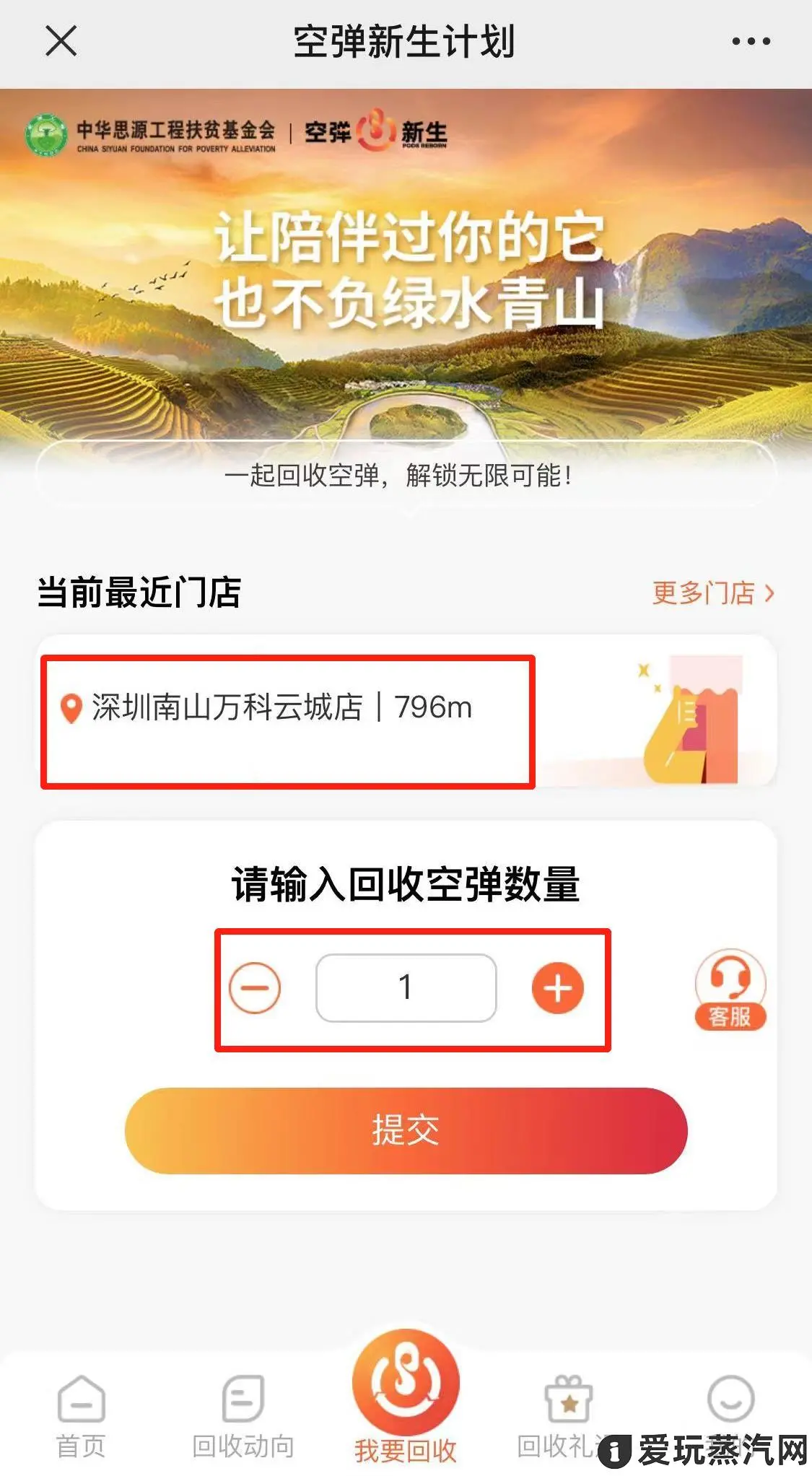
Task: Go to the 首页 tab
Action: point(81,1416)
